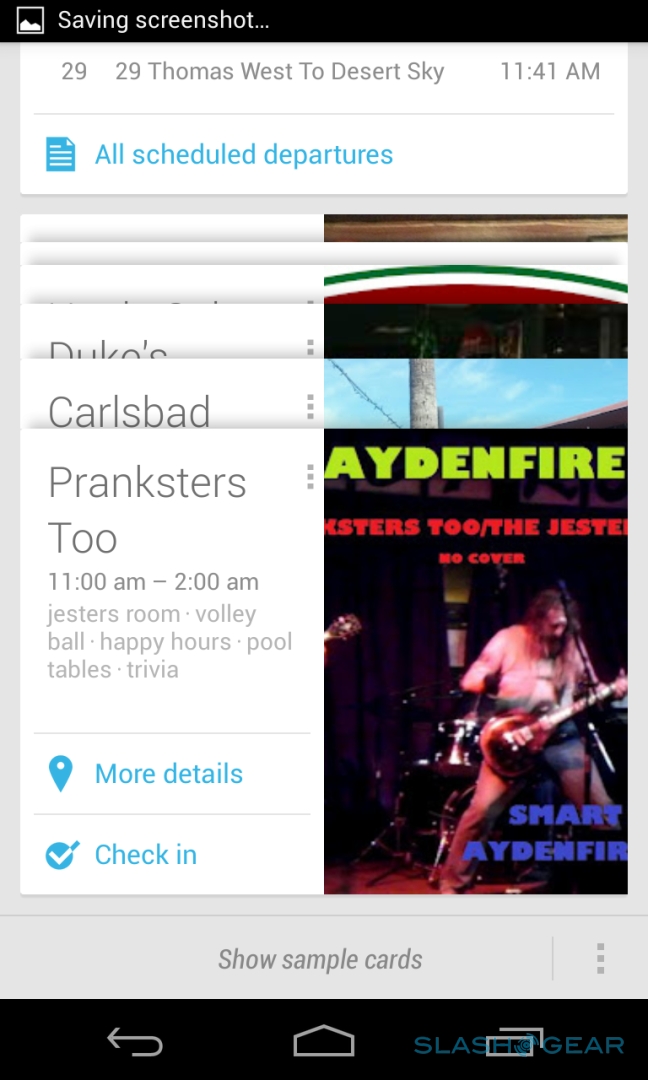Check in at Pranksters Too
The image size is (648, 1080).
tap(145, 855)
